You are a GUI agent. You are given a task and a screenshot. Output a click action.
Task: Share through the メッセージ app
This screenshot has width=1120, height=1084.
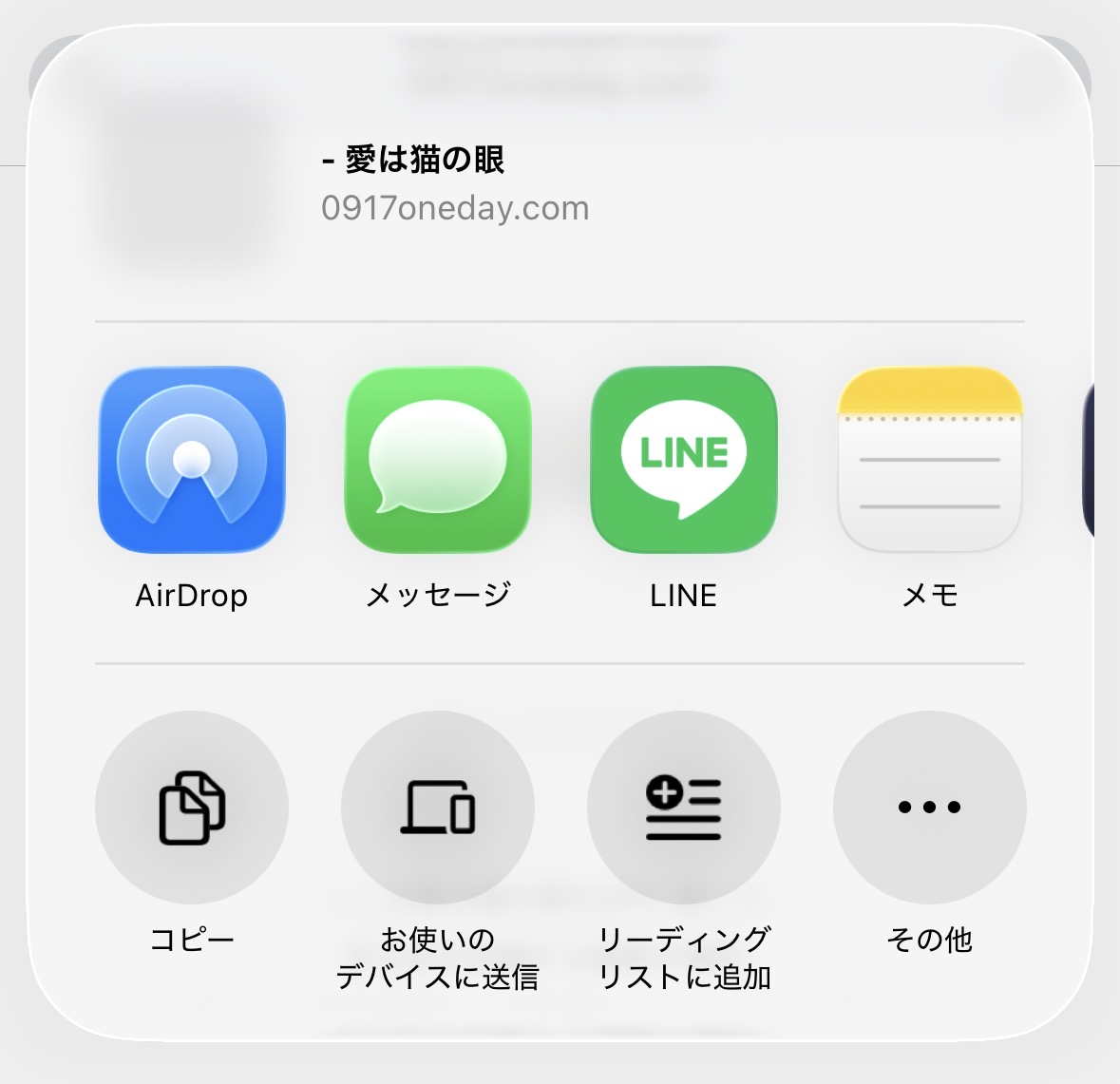tap(438, 460)
